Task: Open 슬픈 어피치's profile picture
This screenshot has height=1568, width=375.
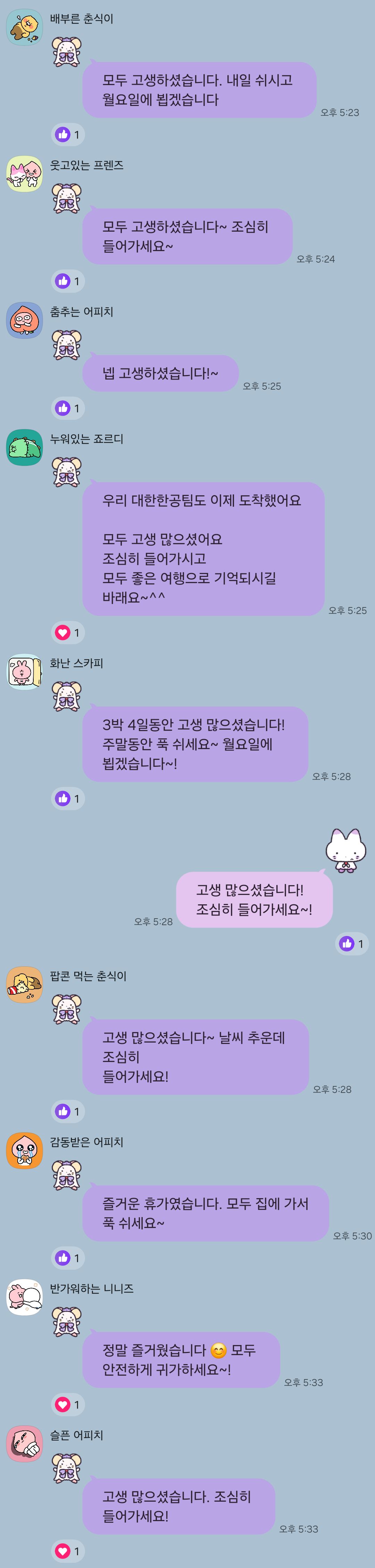Action: (x=24, y=1444)
